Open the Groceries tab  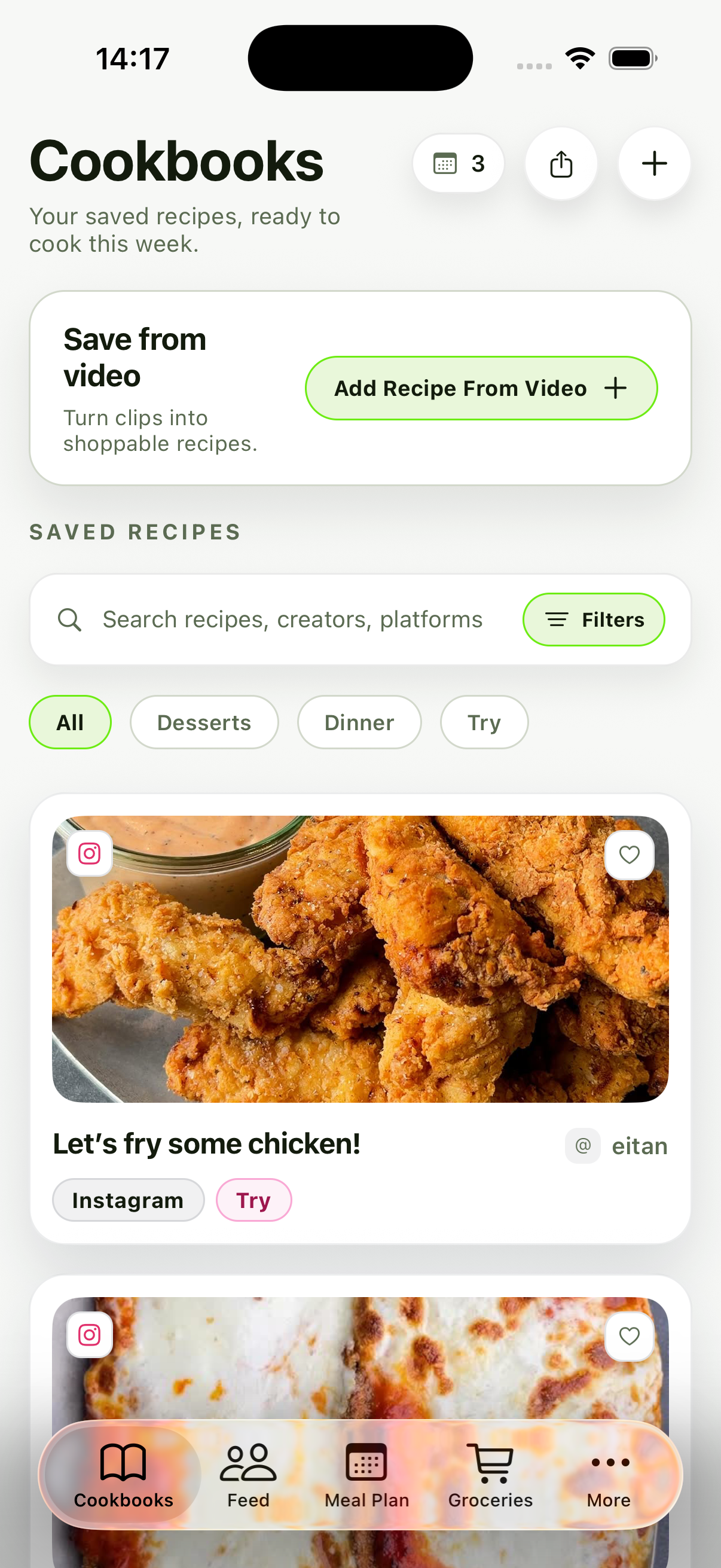490,1475
